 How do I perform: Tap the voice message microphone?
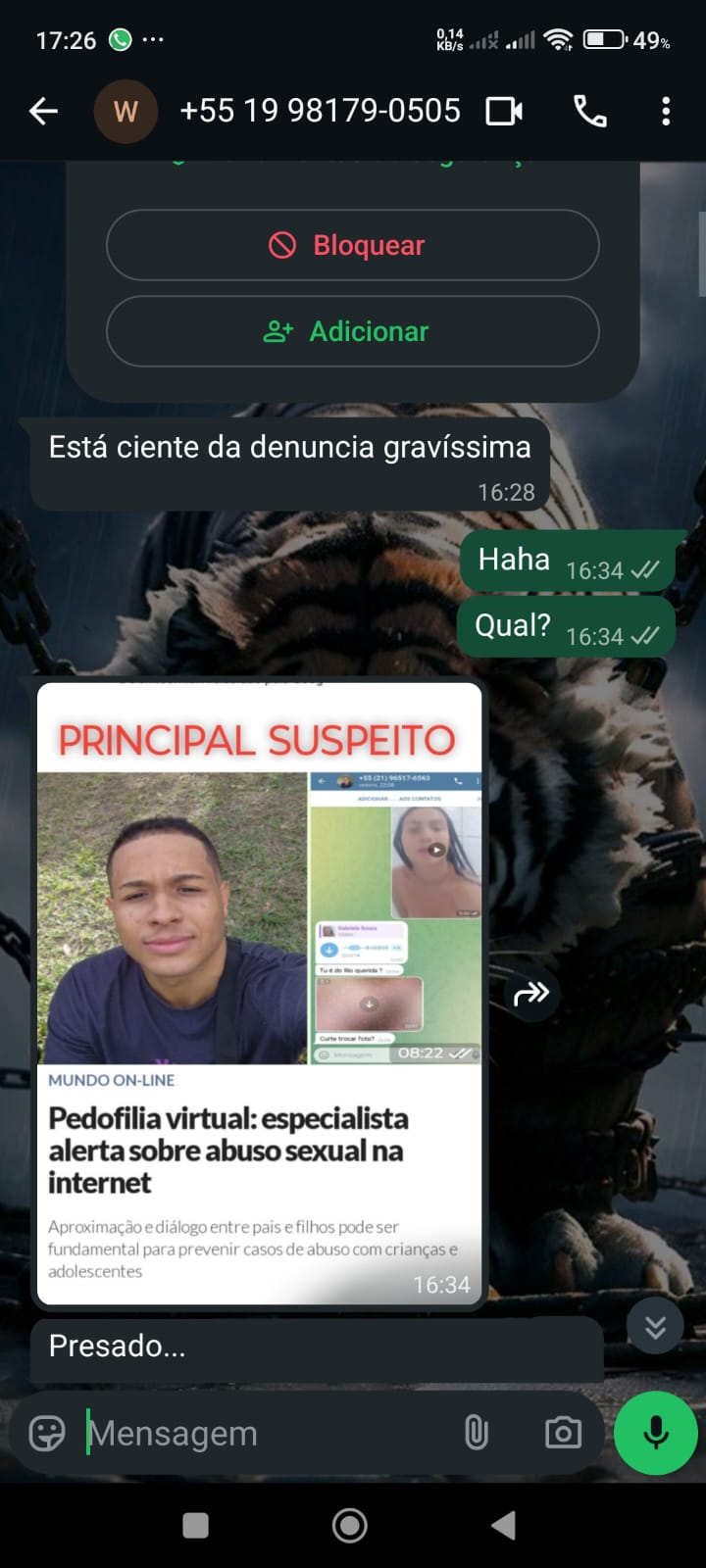point(655,1433)
